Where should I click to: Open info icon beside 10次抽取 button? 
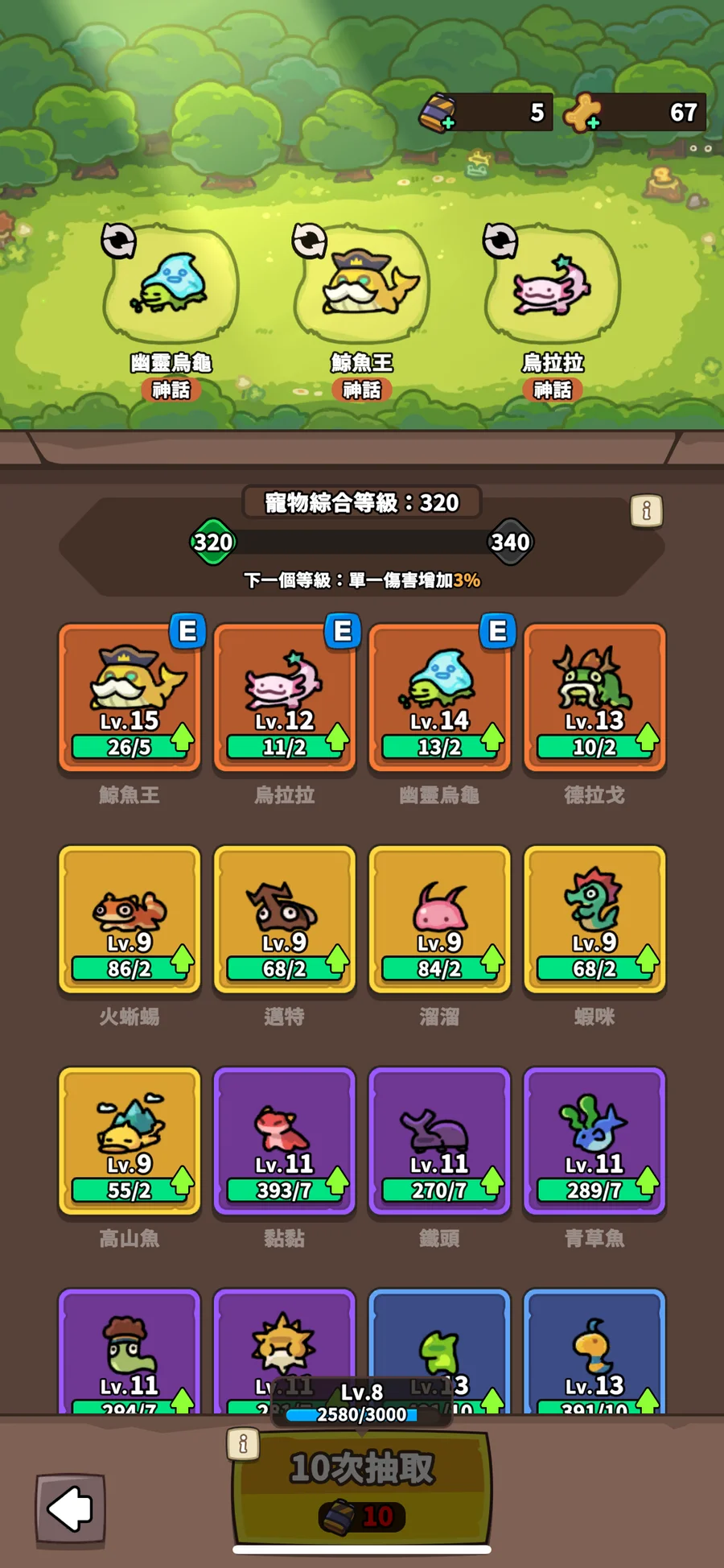(243, 1444)
